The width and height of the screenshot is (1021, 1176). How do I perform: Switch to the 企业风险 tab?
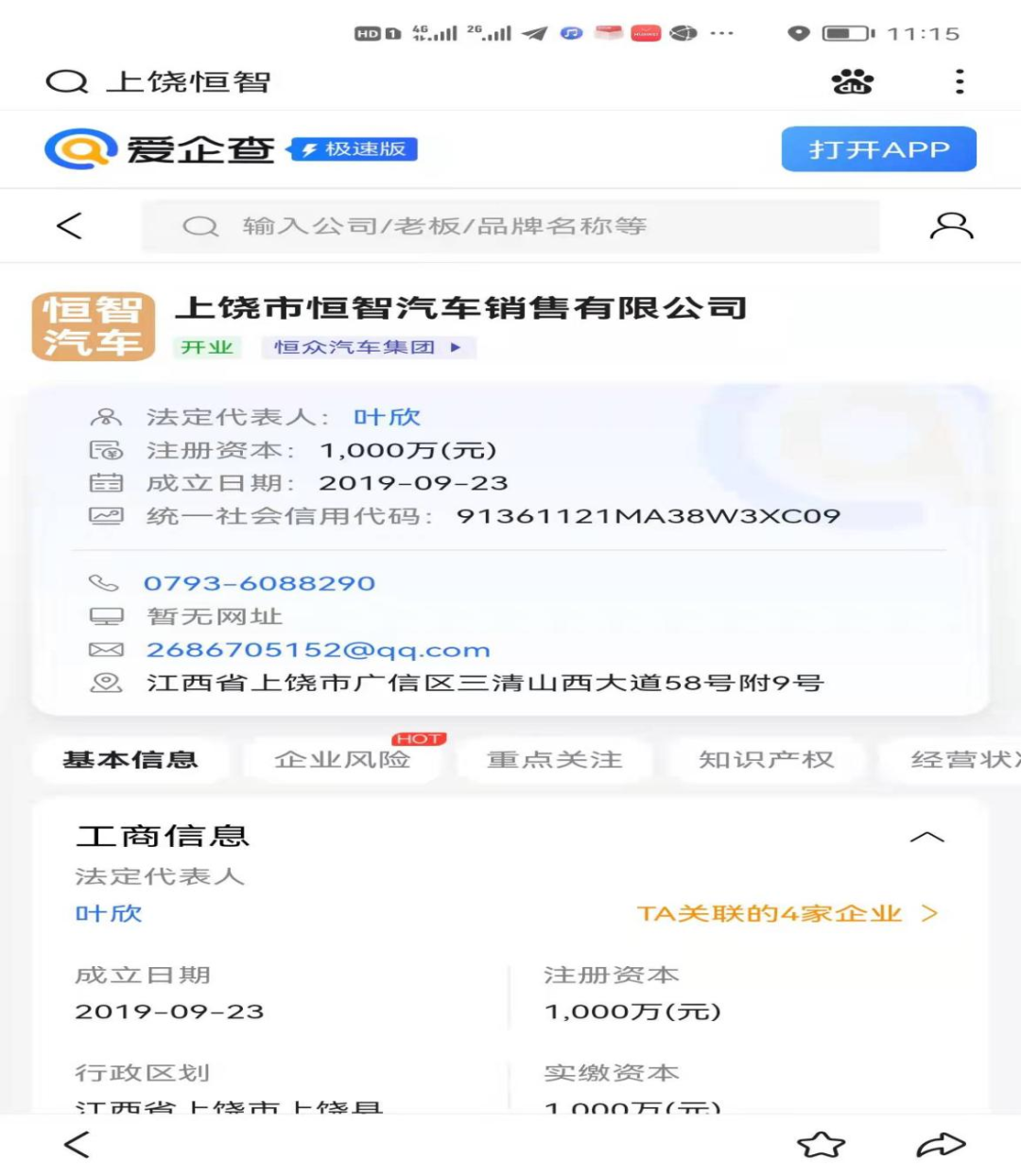(x=342, y=760)
